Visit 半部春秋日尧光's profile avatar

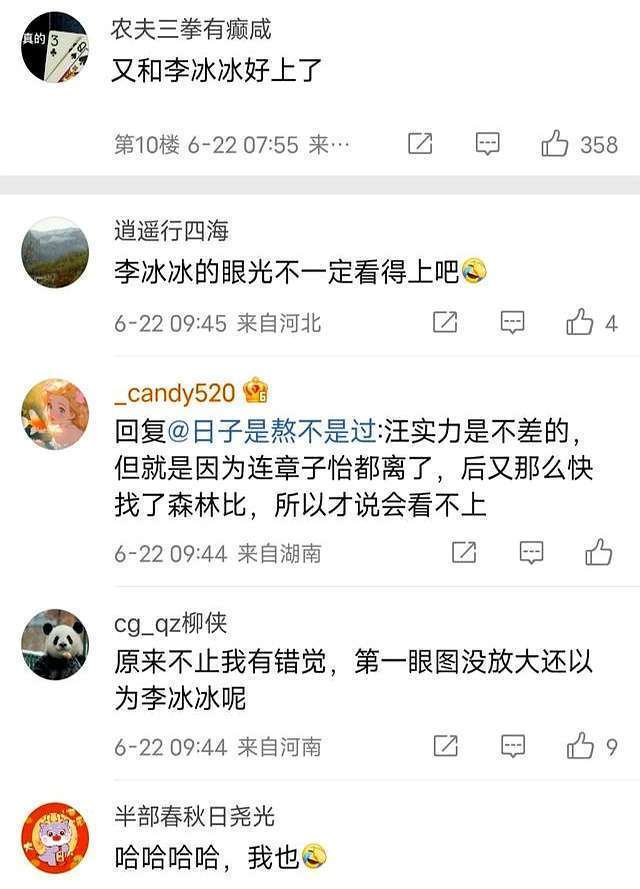55,836
